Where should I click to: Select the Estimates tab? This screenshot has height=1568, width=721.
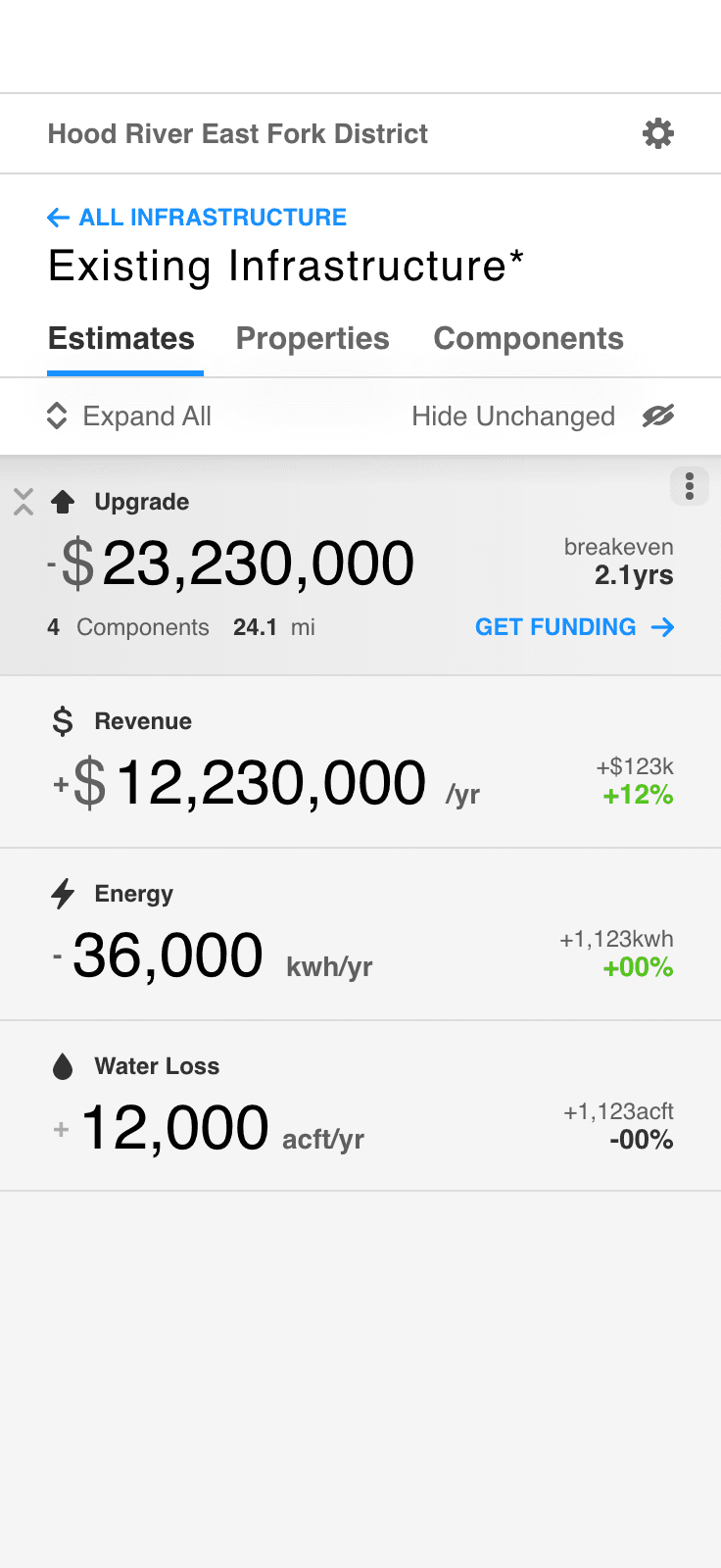pos(121,339)
